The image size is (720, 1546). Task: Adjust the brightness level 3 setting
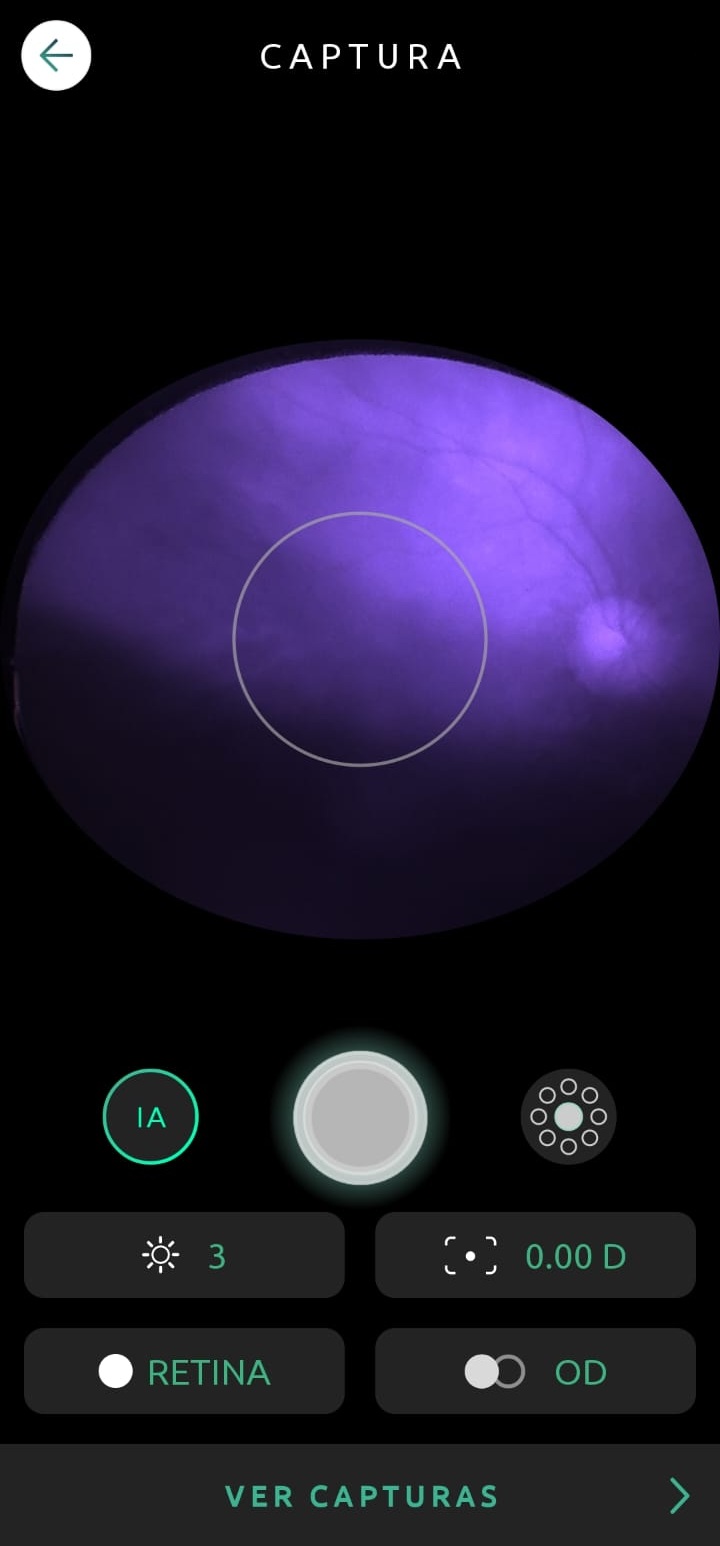pyautogui.click(x=184, y=1255)
